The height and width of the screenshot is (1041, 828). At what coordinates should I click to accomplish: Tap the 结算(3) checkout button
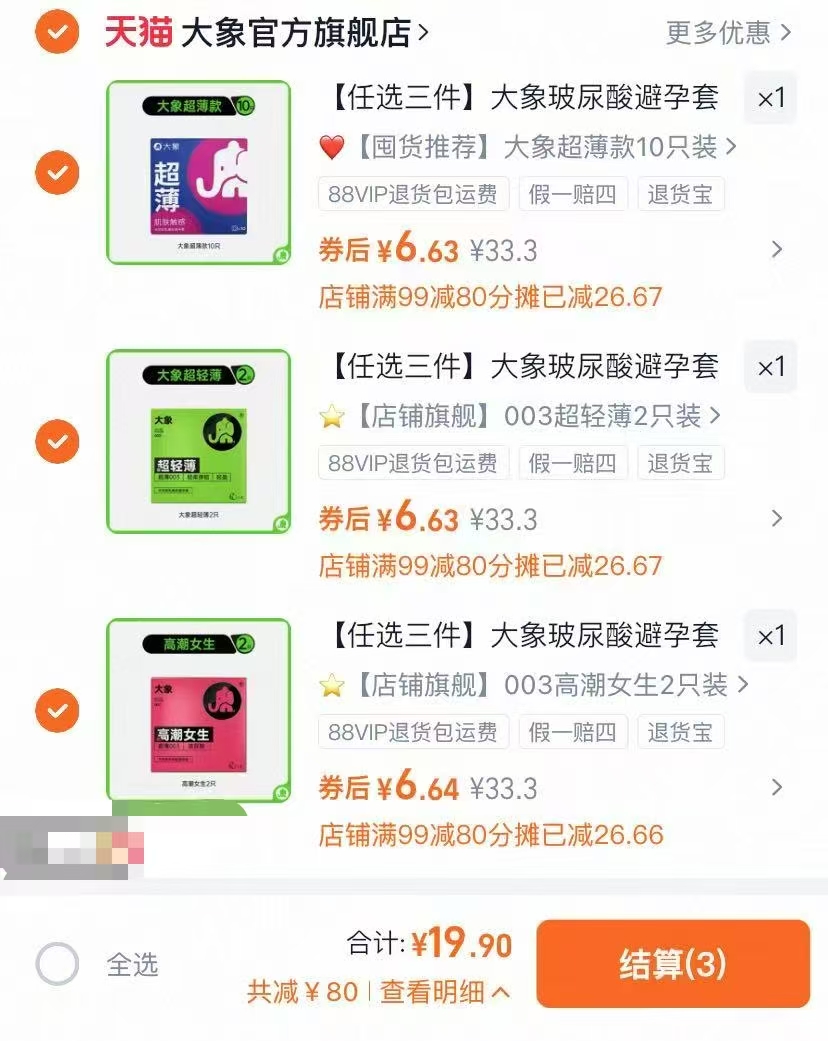pos(672,963)
